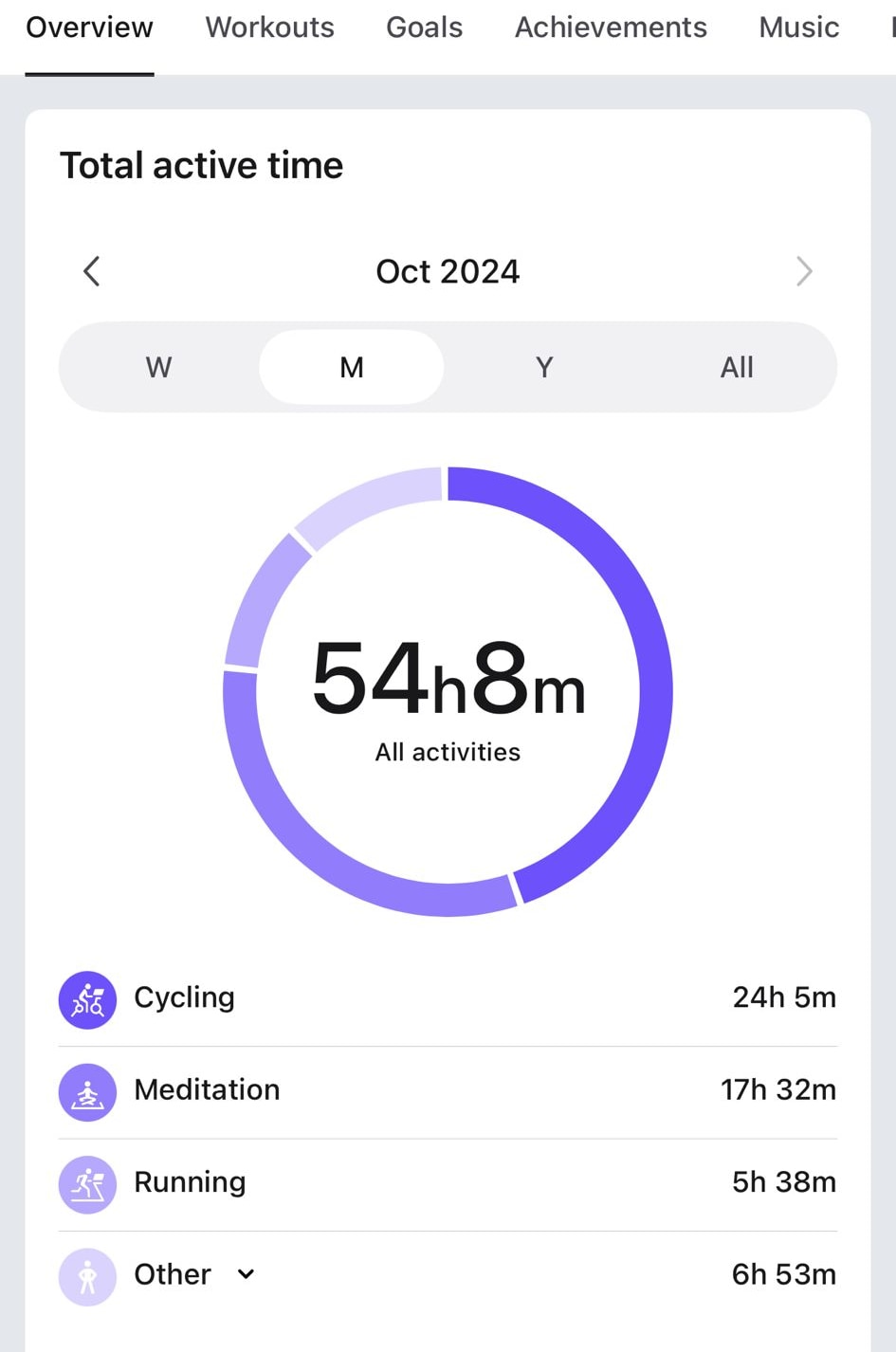This screenshot has width=896, height=1352.
Task: Open the Cycling activity row
Action: coord(448,998)
